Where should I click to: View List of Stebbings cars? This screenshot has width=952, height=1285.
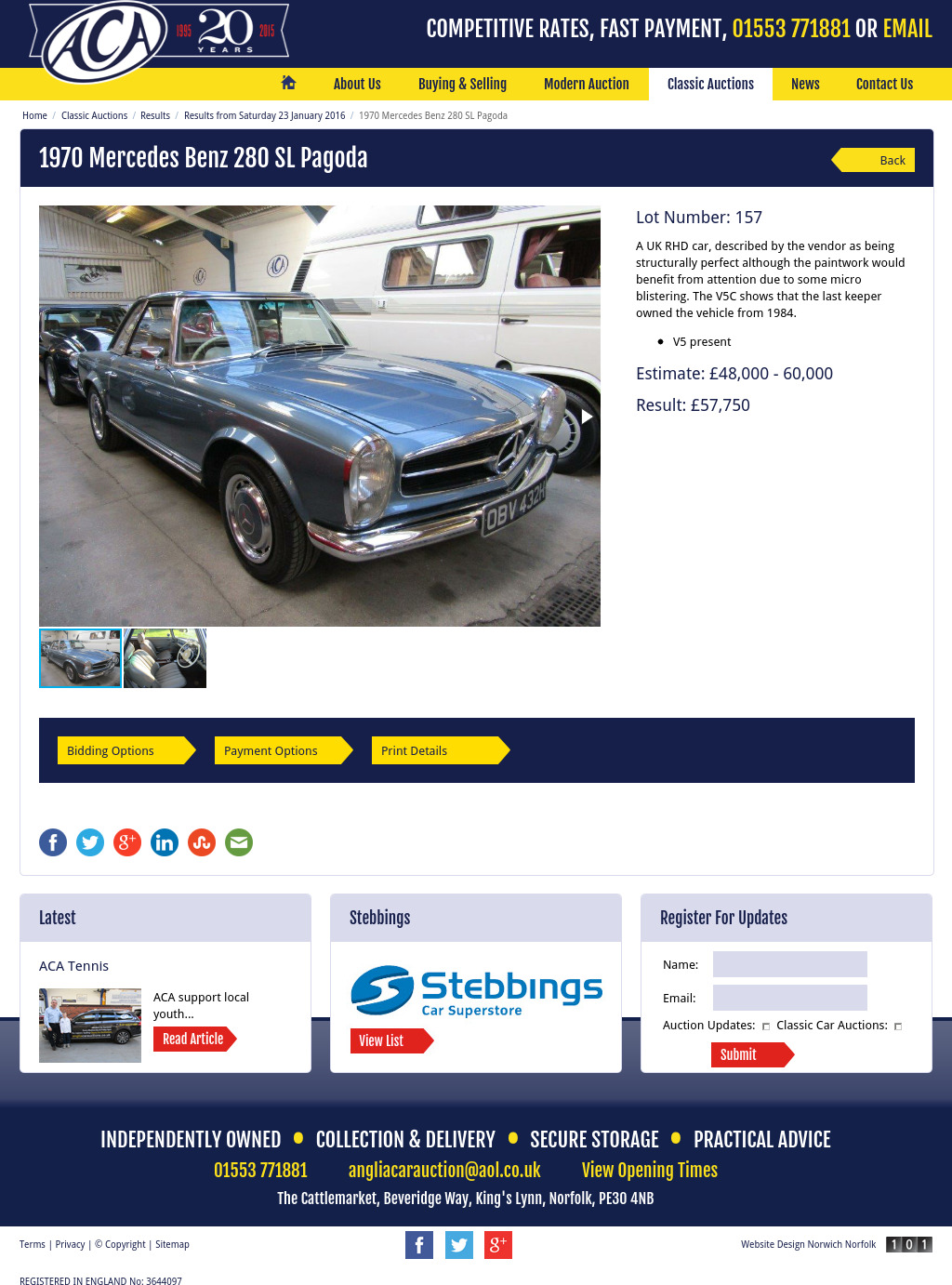pos(386,1040)
